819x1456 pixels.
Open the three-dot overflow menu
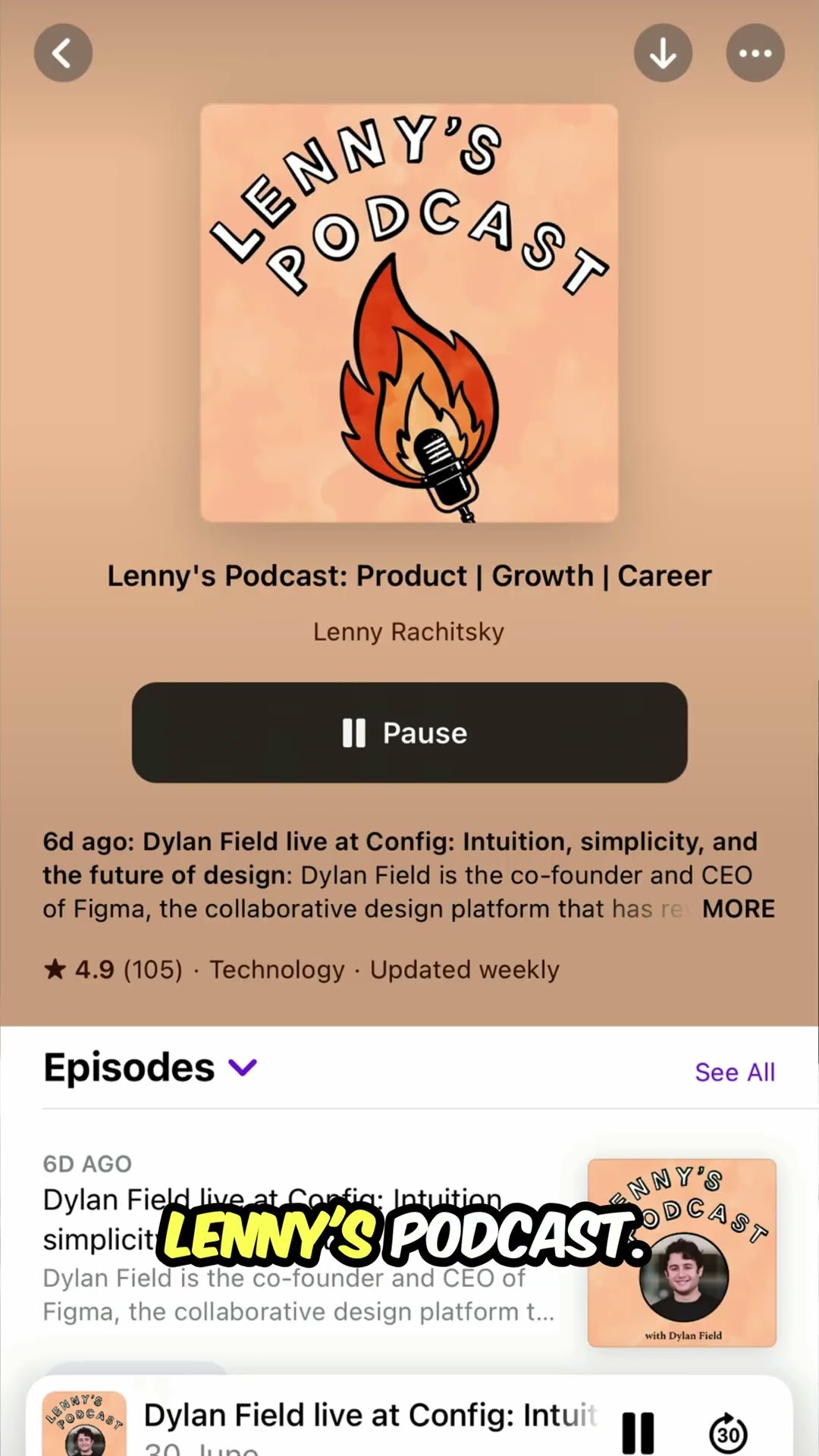[x=755, y=53]
